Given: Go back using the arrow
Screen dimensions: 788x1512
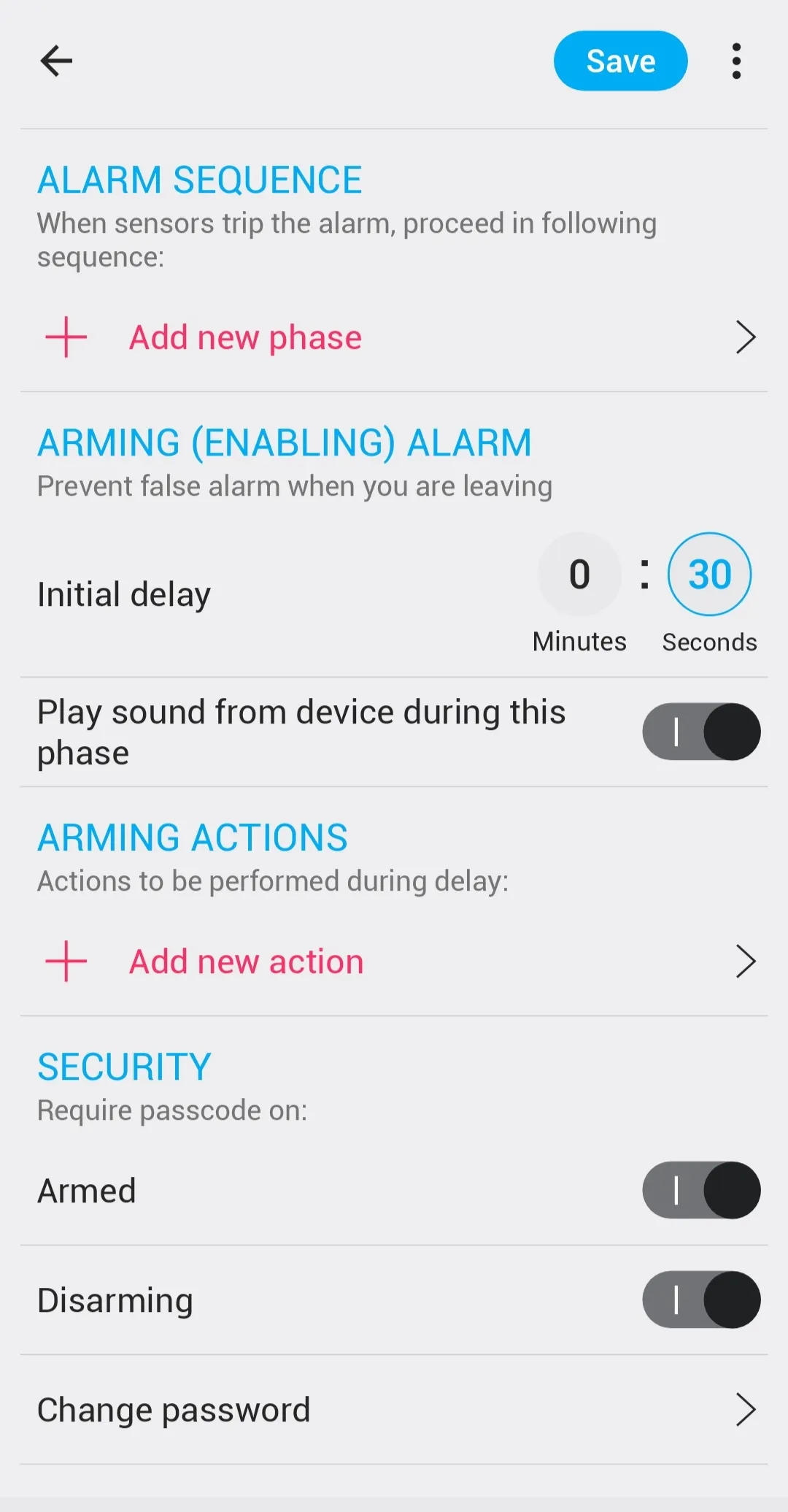Looking at the screenshot, I should pyautogui.click(x=56, y=61).
